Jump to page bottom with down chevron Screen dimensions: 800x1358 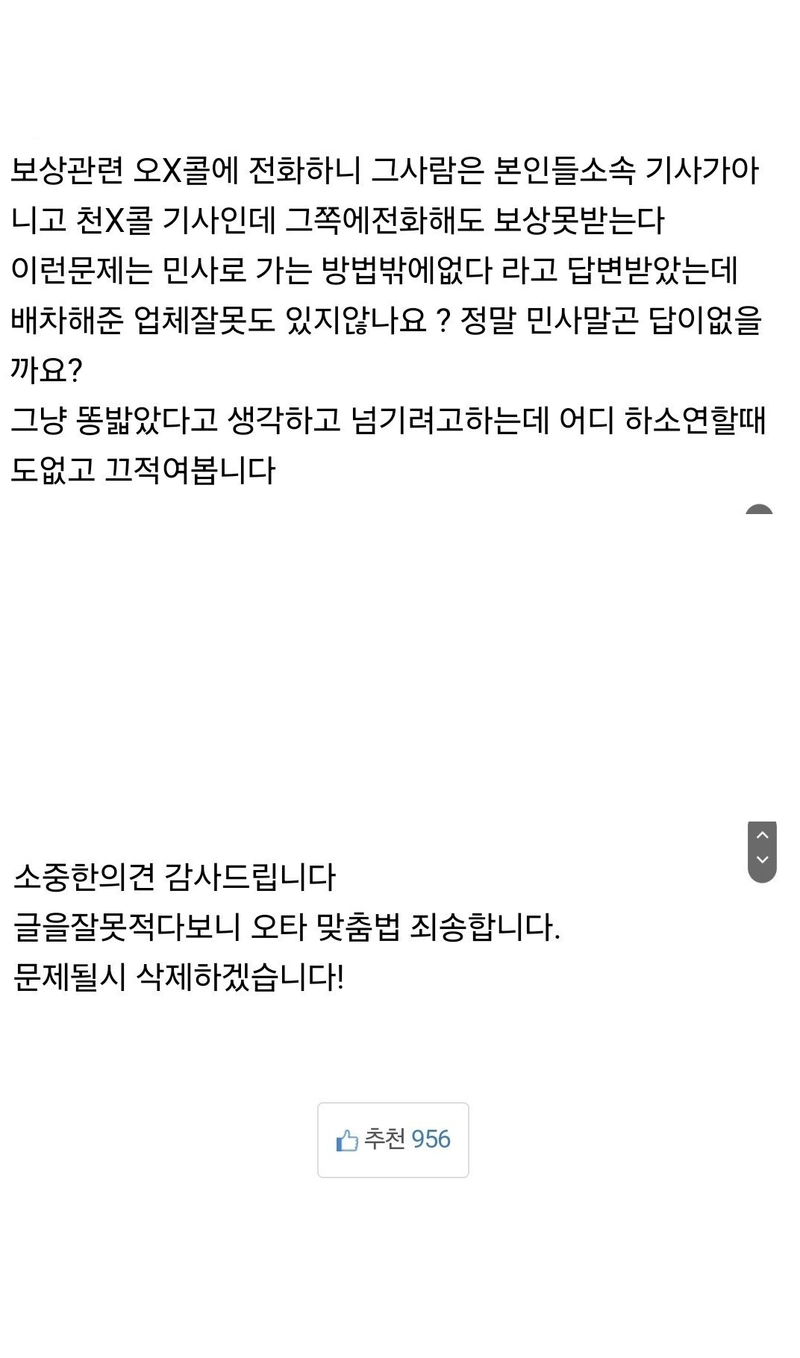(762, 861)
